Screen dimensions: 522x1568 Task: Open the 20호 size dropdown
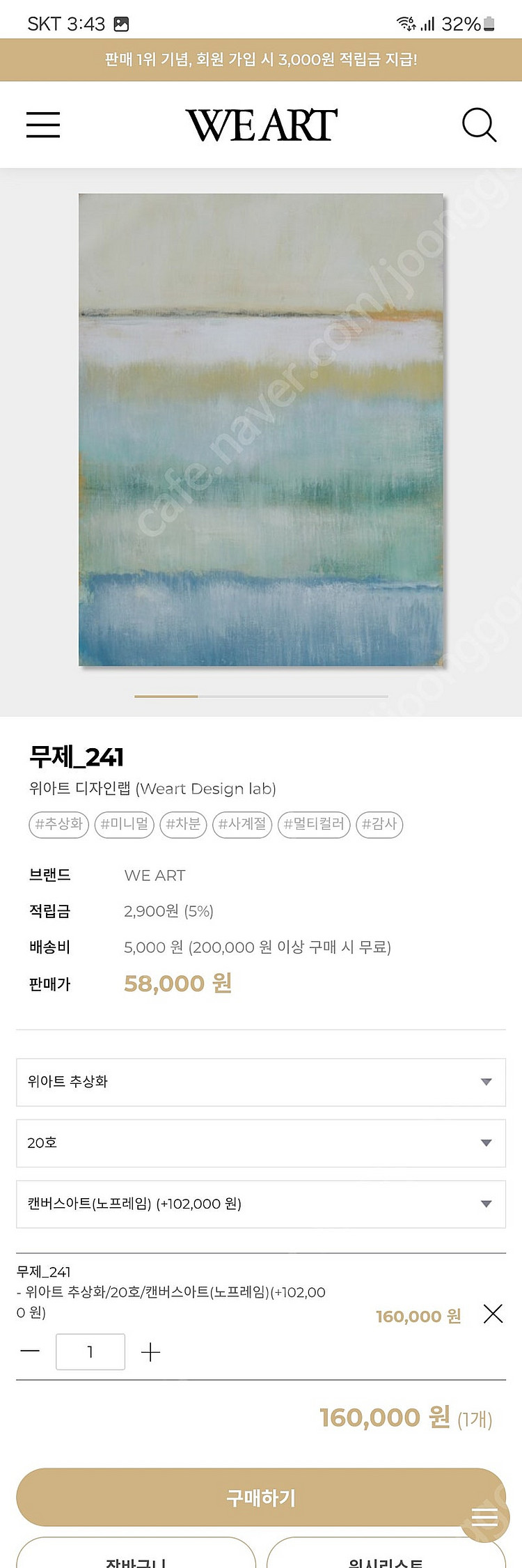coord(261,1143)
